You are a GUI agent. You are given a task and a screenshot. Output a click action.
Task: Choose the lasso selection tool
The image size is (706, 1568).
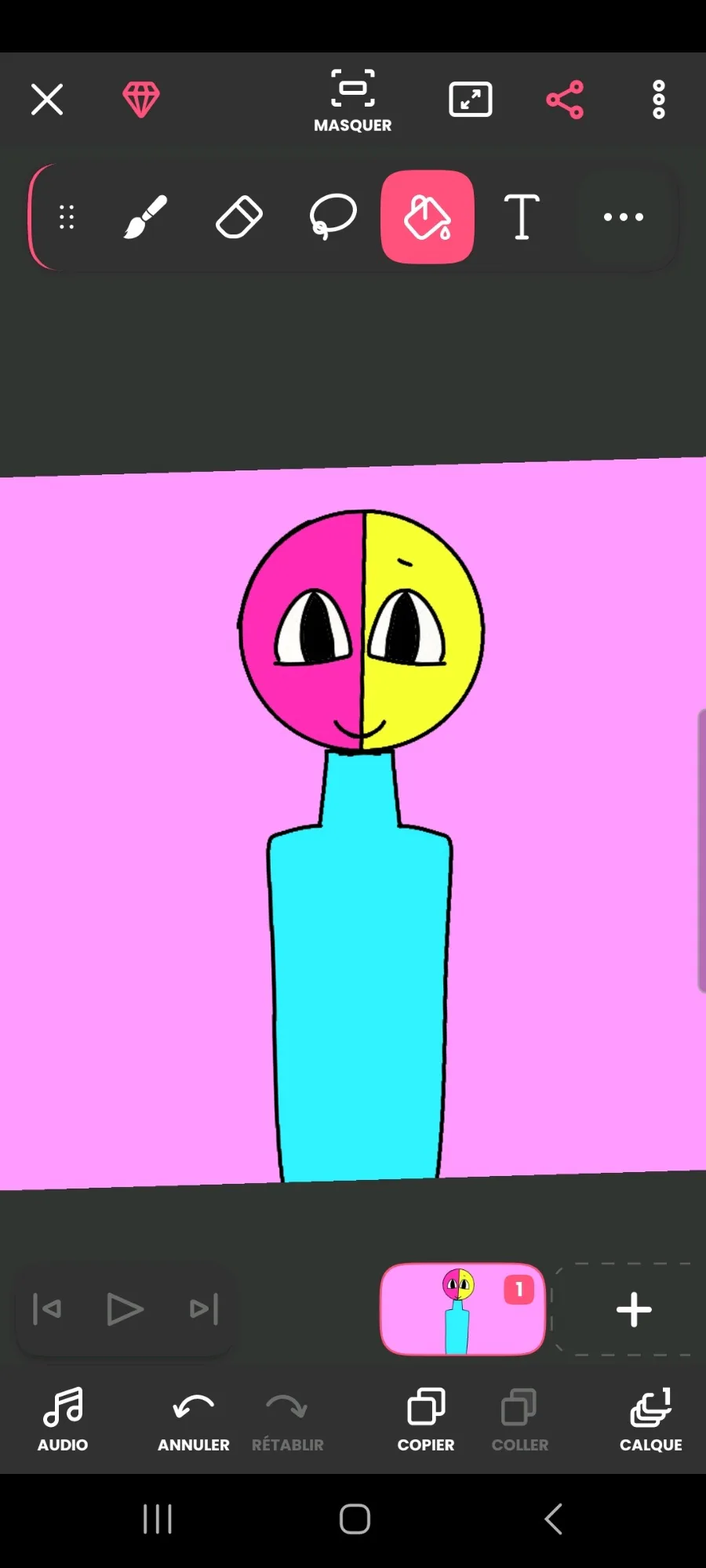tap(333, 217)
